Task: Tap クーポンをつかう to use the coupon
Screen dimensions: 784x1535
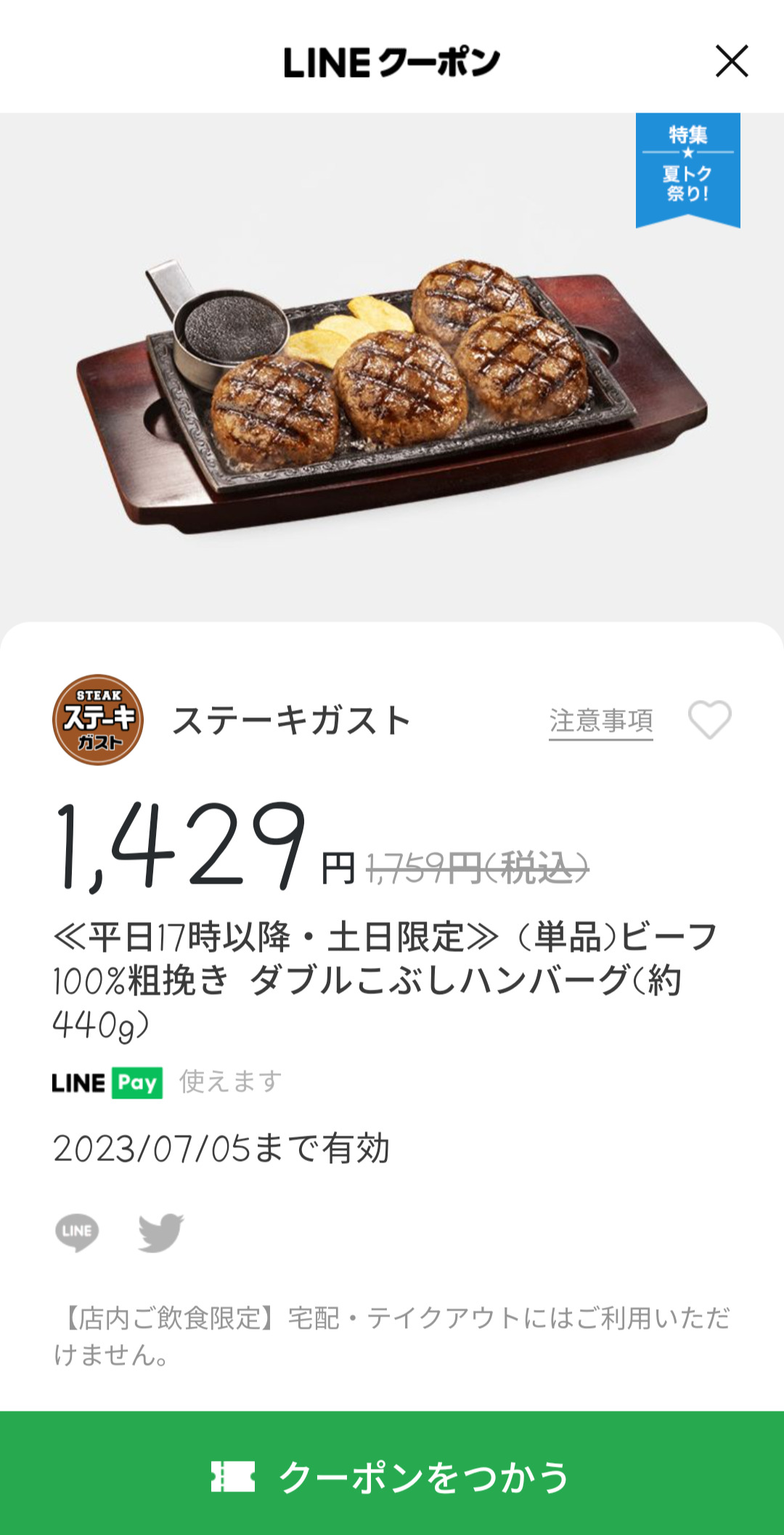Action: pyautogui.click(x=392, y=1475)
